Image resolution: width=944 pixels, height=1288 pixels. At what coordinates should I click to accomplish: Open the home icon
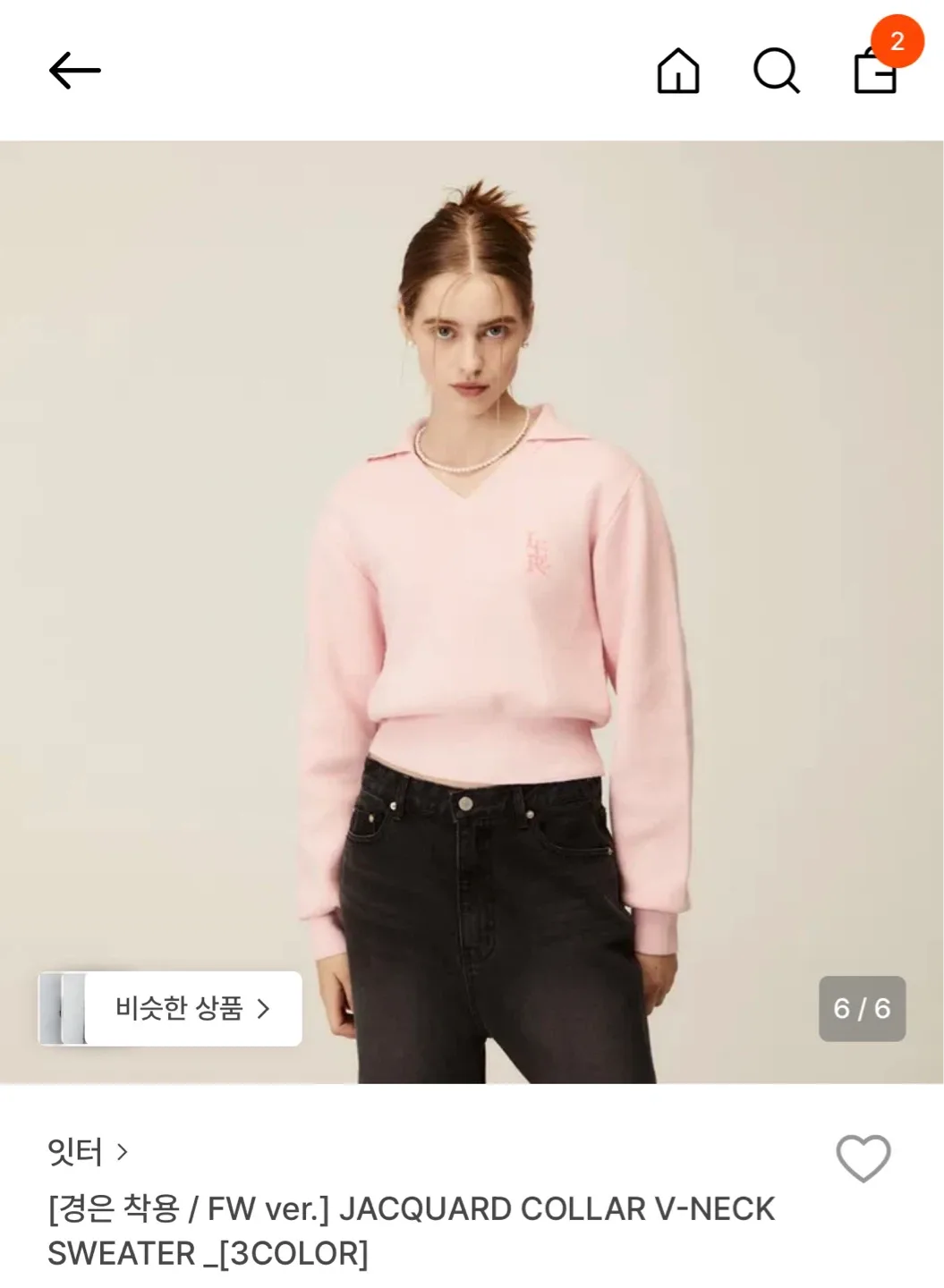coord(678,71)
